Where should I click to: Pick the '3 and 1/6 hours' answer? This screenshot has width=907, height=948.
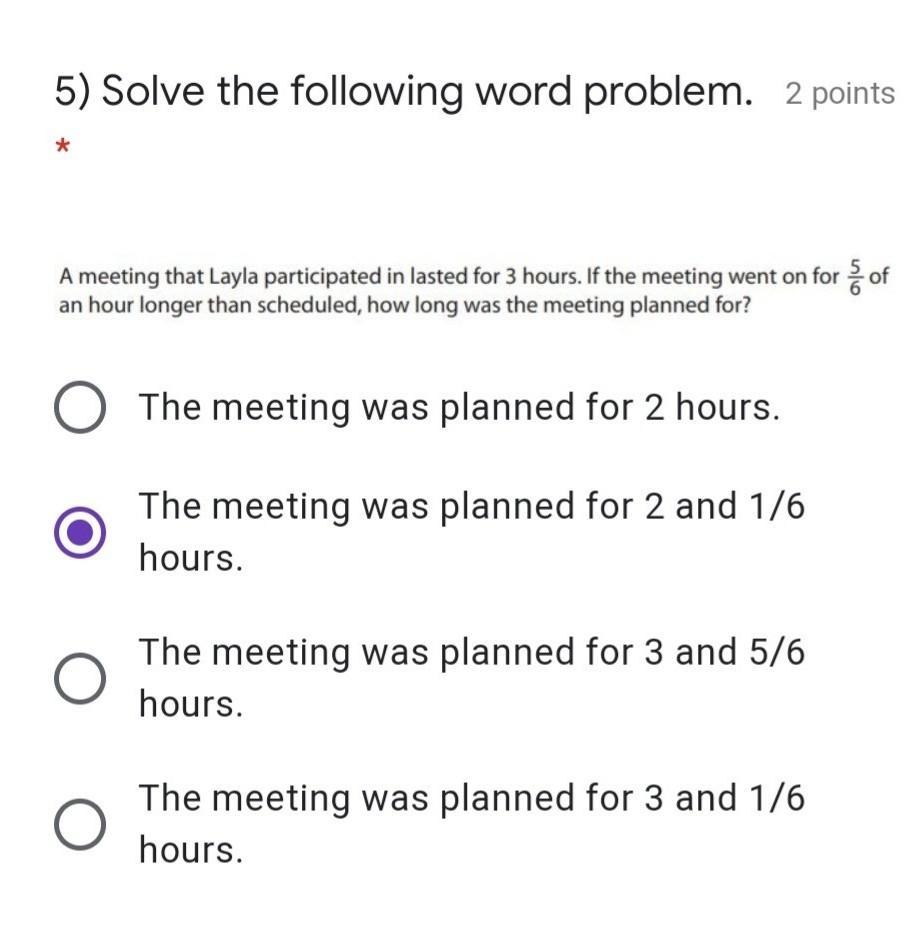tap(81, 825)
